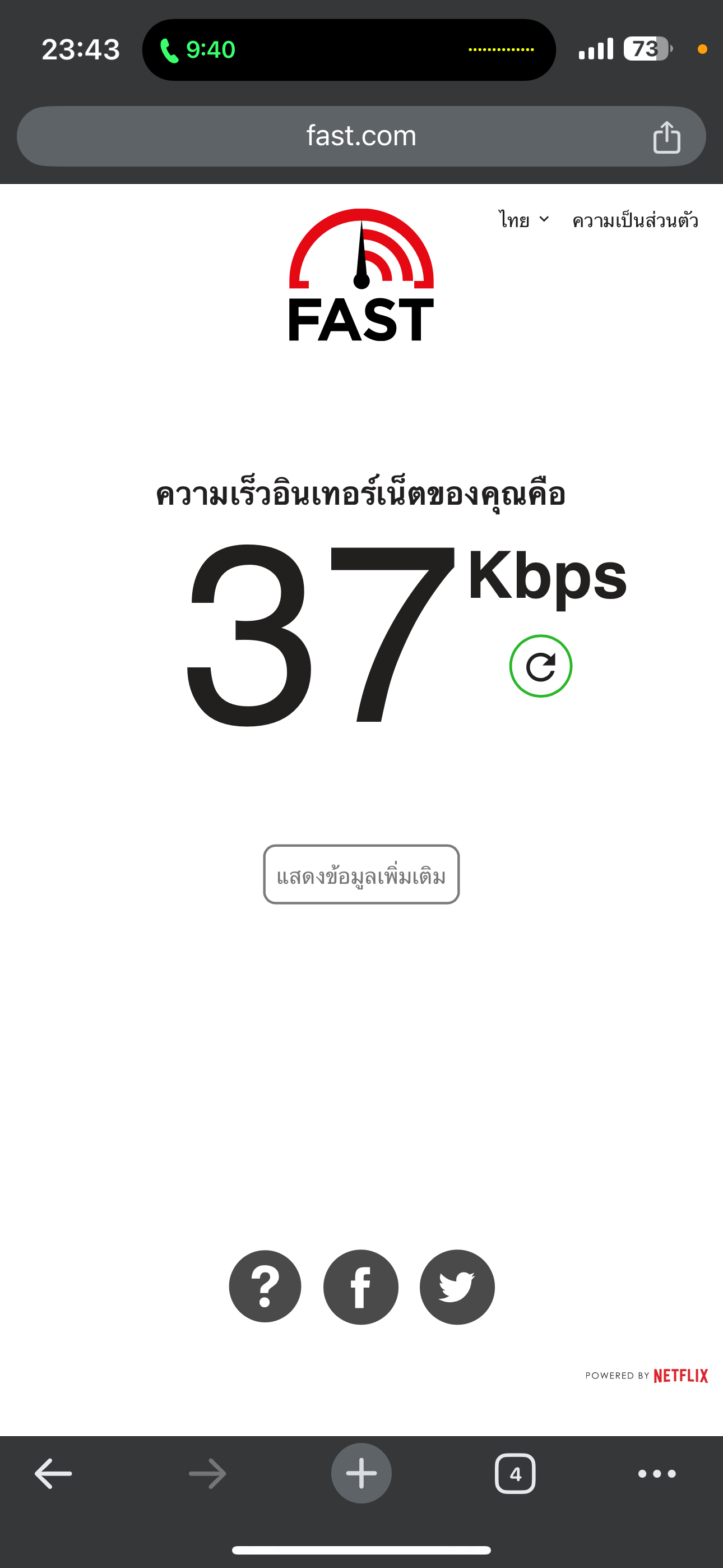Rerun the speed test with the refresh icon
Image resolution: width=723 pixels, height=1568 pixels.
point(540,666)
